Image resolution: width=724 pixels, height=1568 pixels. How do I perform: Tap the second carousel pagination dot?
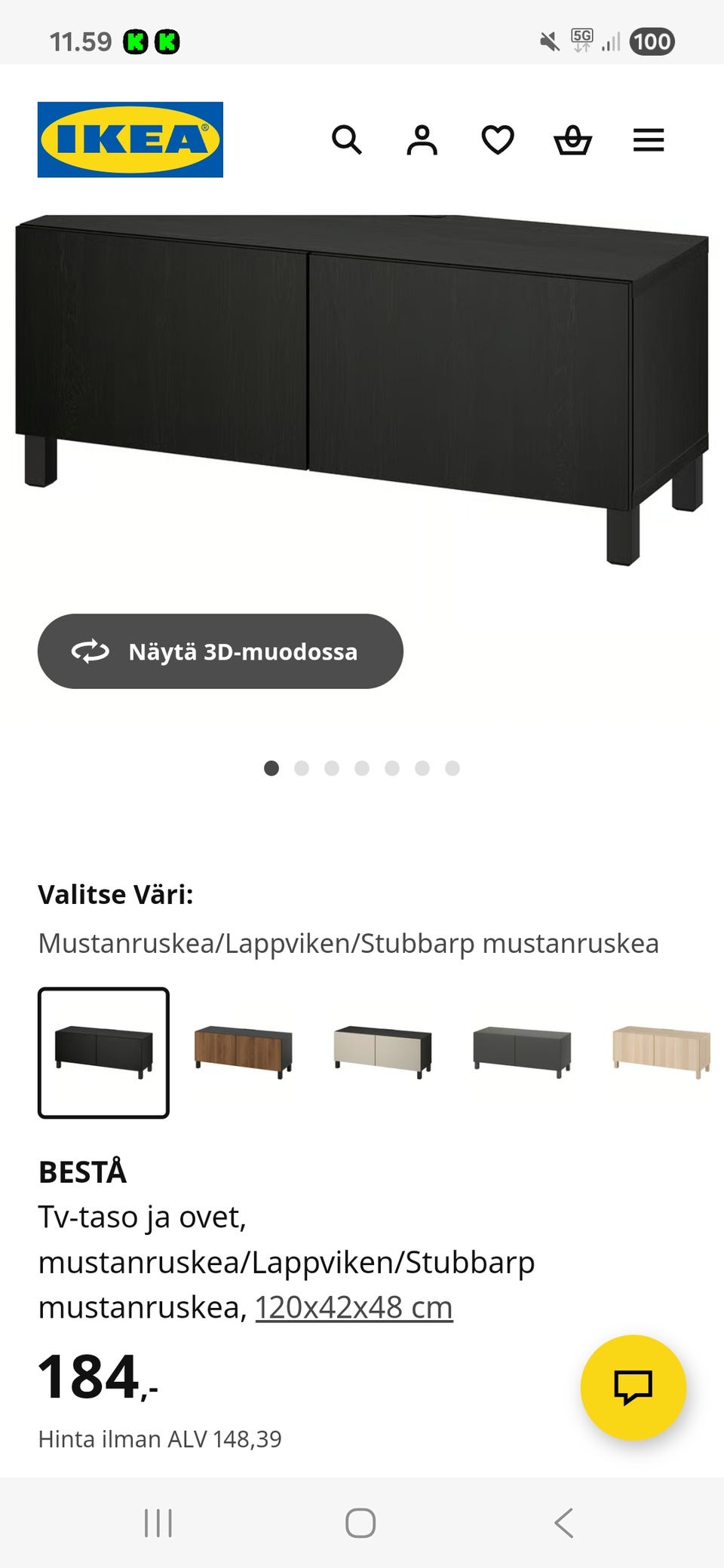(302, 768)
